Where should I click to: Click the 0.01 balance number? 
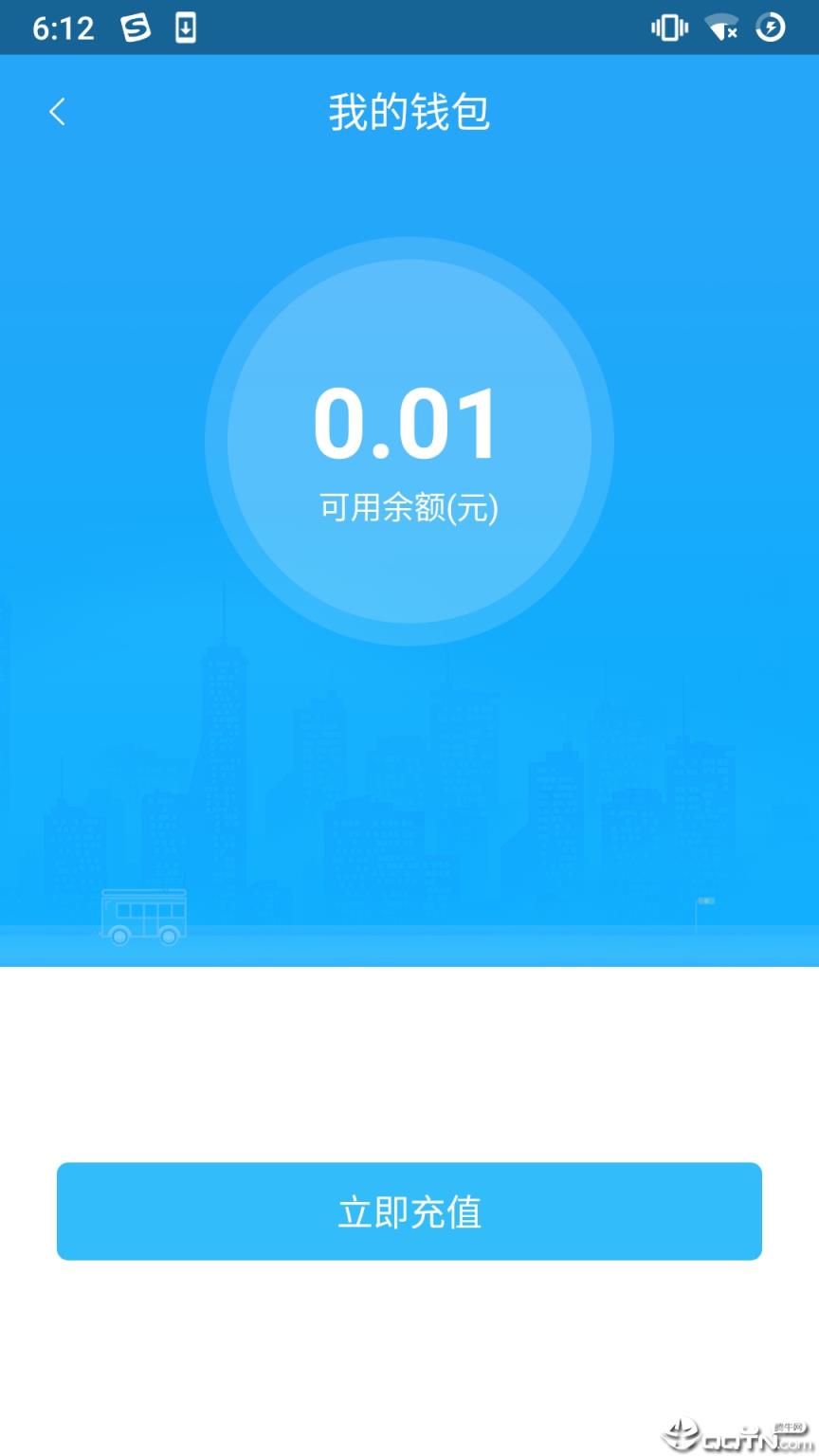coord(408,424)
